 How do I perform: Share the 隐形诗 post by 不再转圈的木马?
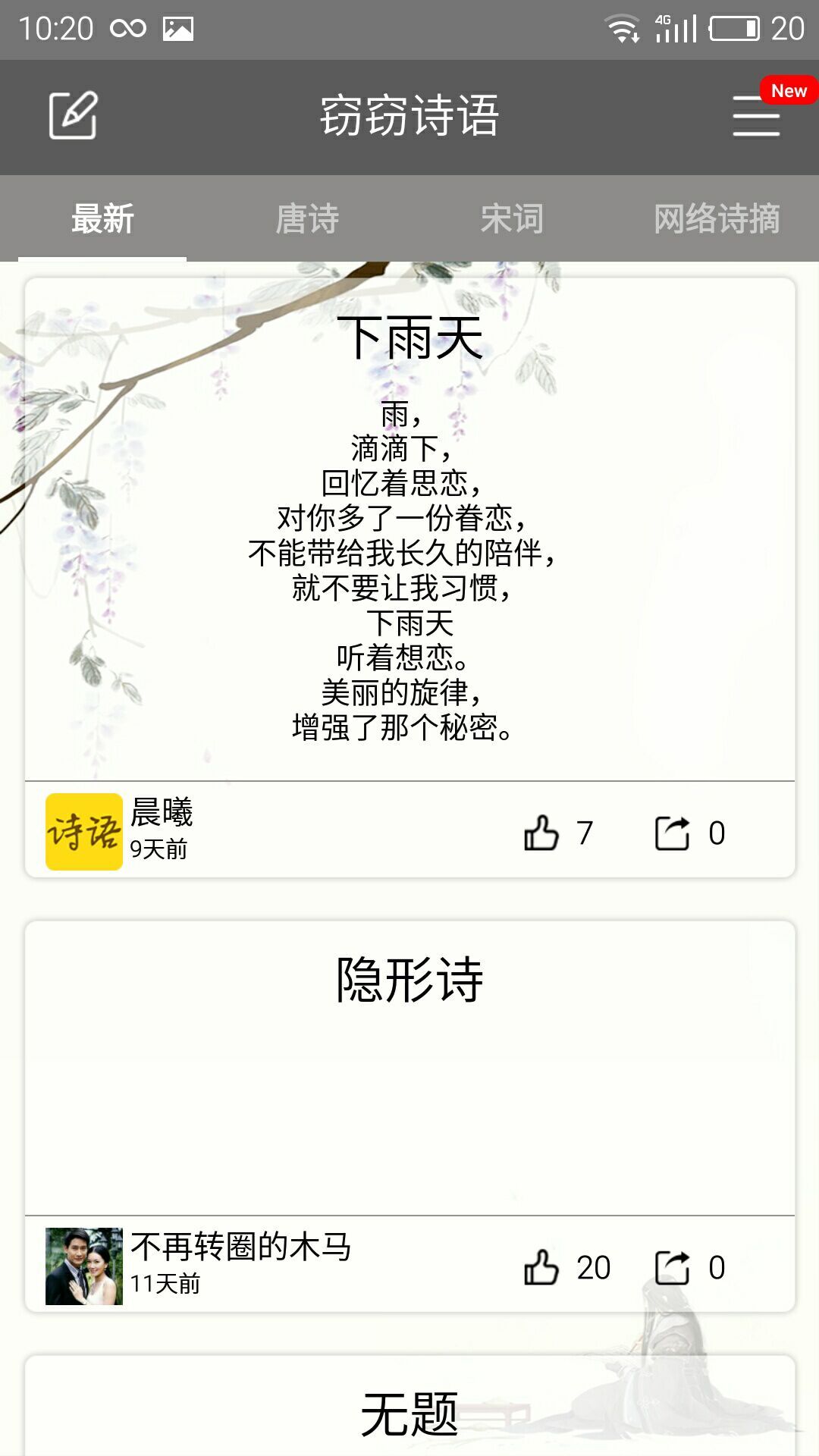[x=672, y=1267]
